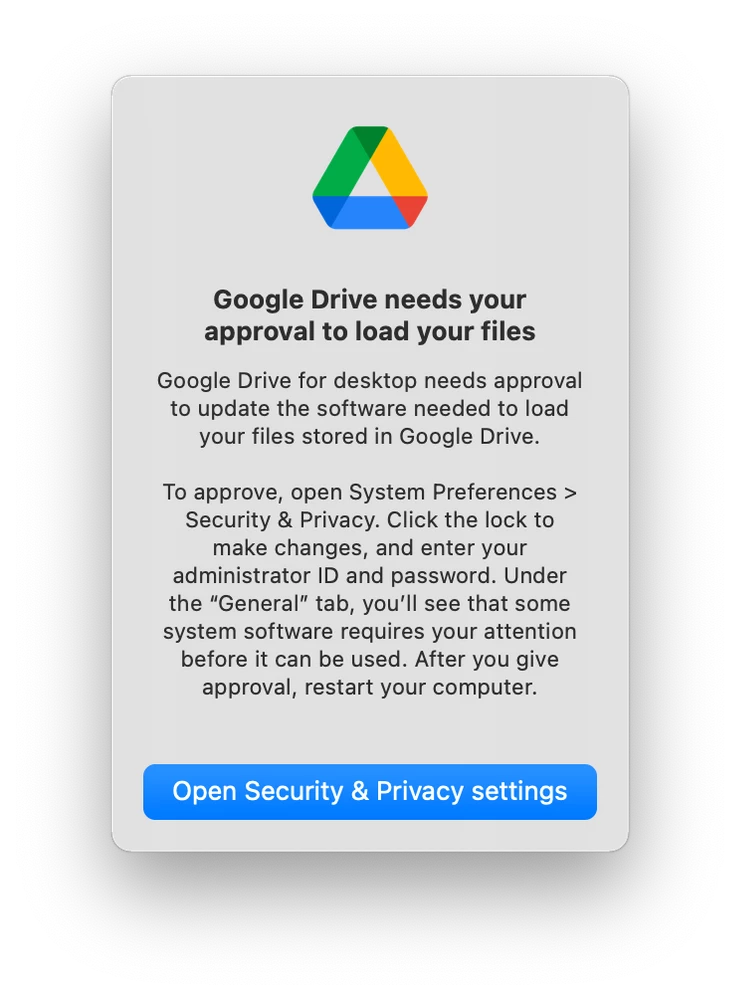This screenshot has height=999, width=740.
Task: Open Security & Privacy settings
Action: click(x=369, y=791)
